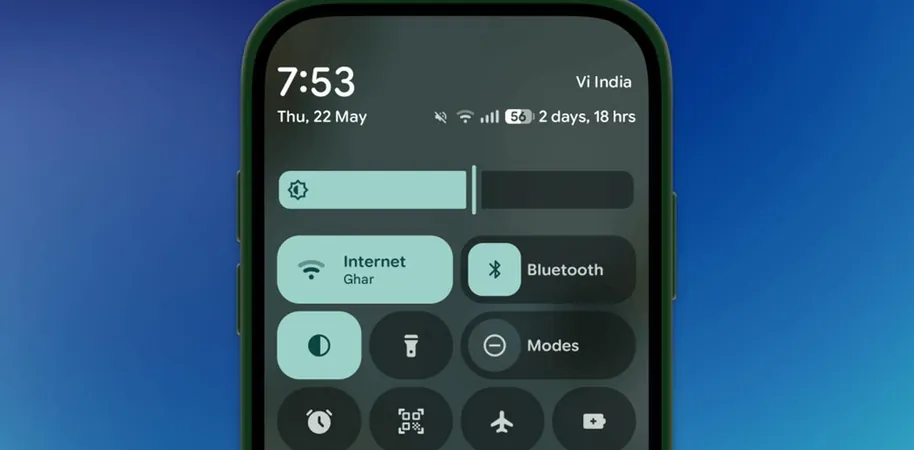Turn on battery saver
Screen dimensions: 914x450
coord(593,420)
